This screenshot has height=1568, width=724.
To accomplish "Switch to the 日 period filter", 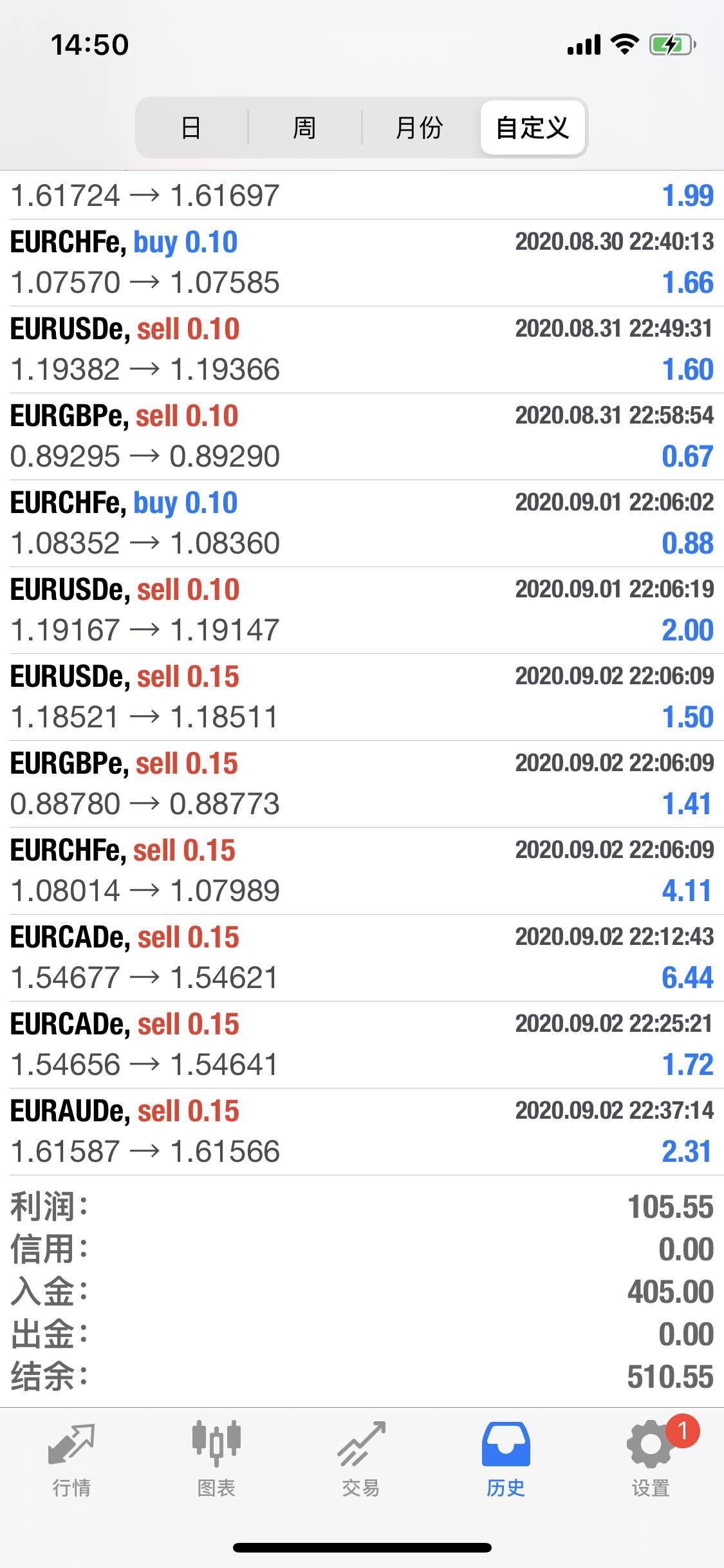I will tap(191, 127).
